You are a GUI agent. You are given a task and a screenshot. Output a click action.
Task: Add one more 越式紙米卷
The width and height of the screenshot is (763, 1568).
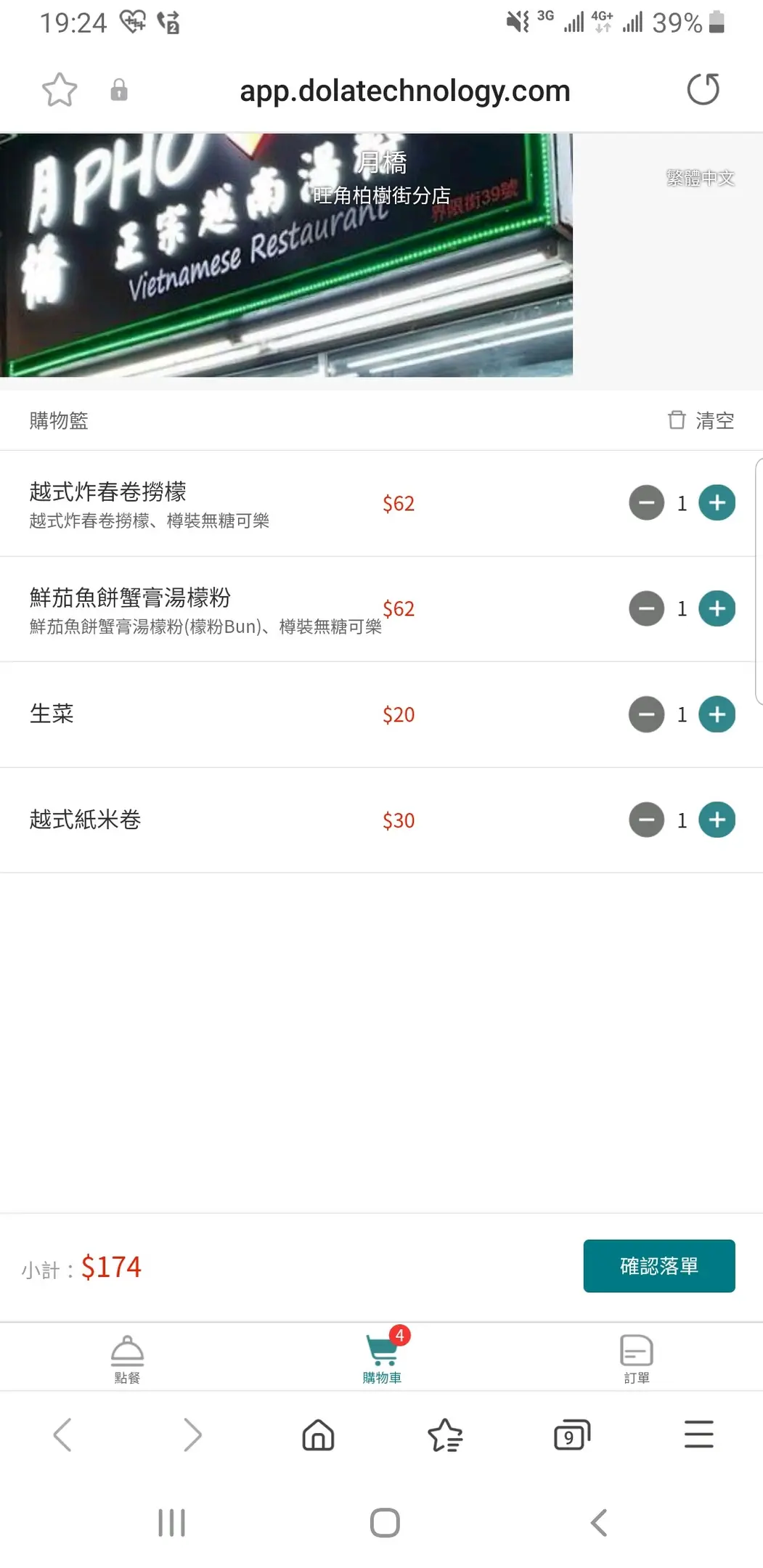pyautogui.click(x=717, y=820)
